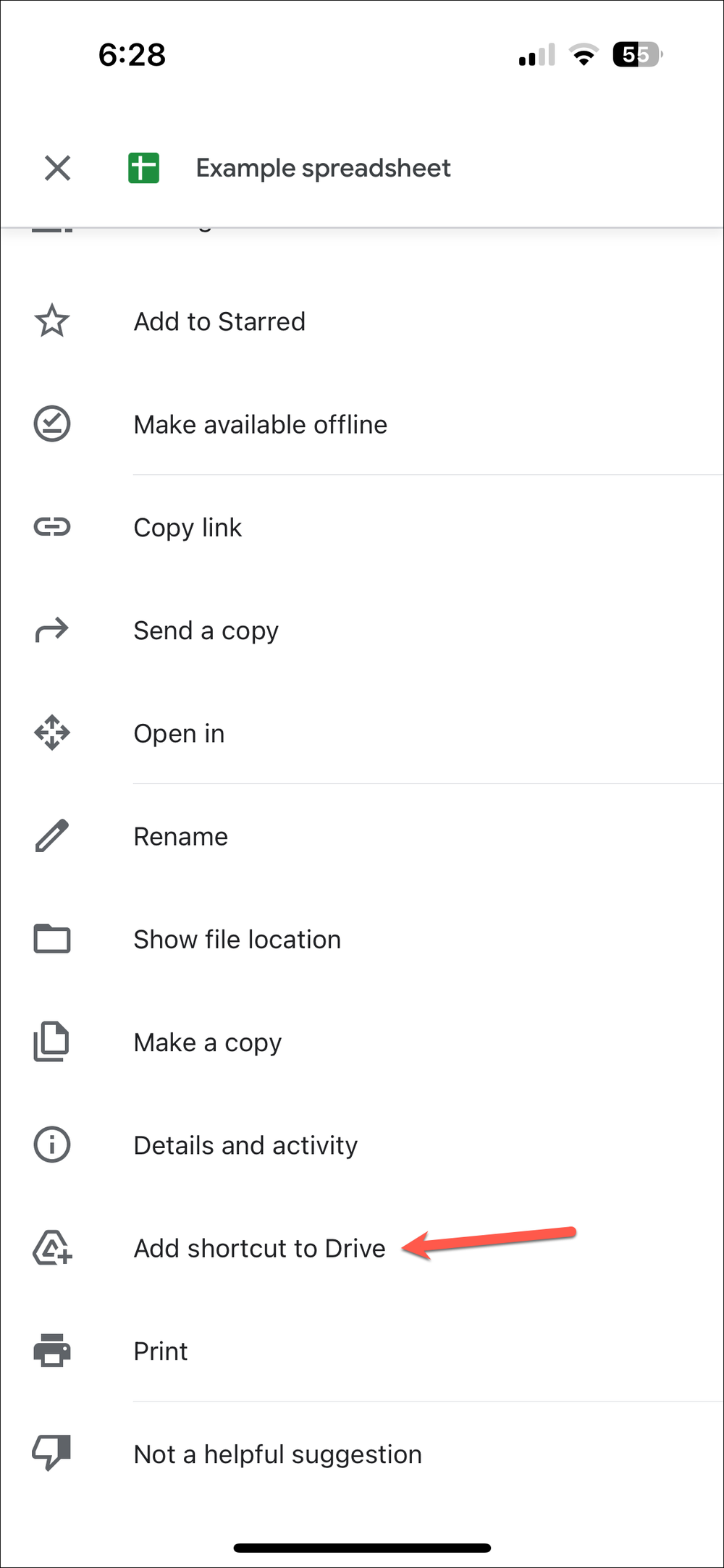Click the stacked pages Make a copy icon

pos(51,1042)
